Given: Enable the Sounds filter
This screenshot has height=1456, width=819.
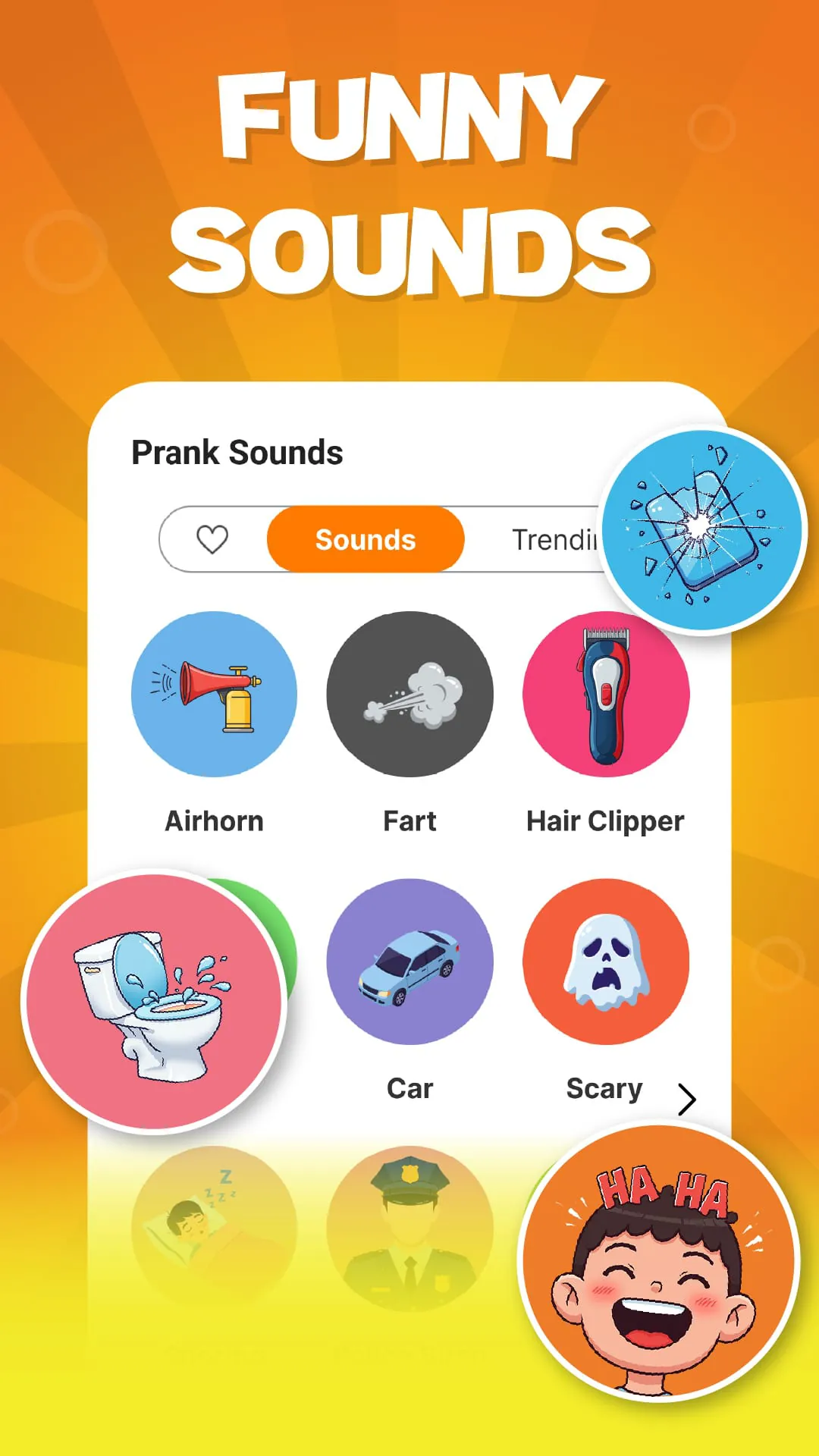Looking at the screenshot, I should (365, 538).
